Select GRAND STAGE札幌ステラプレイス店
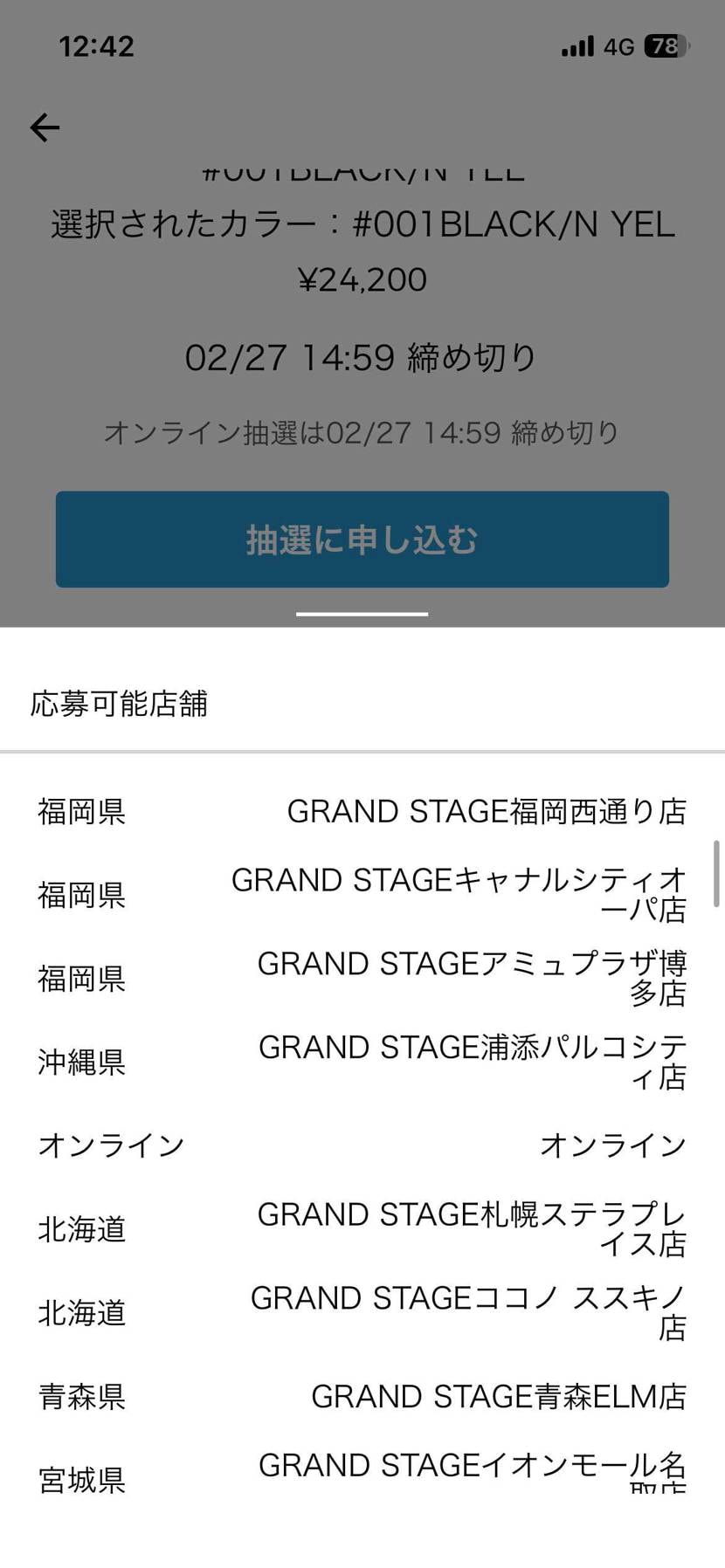The image size is (725, 1568). [470, 1228]
